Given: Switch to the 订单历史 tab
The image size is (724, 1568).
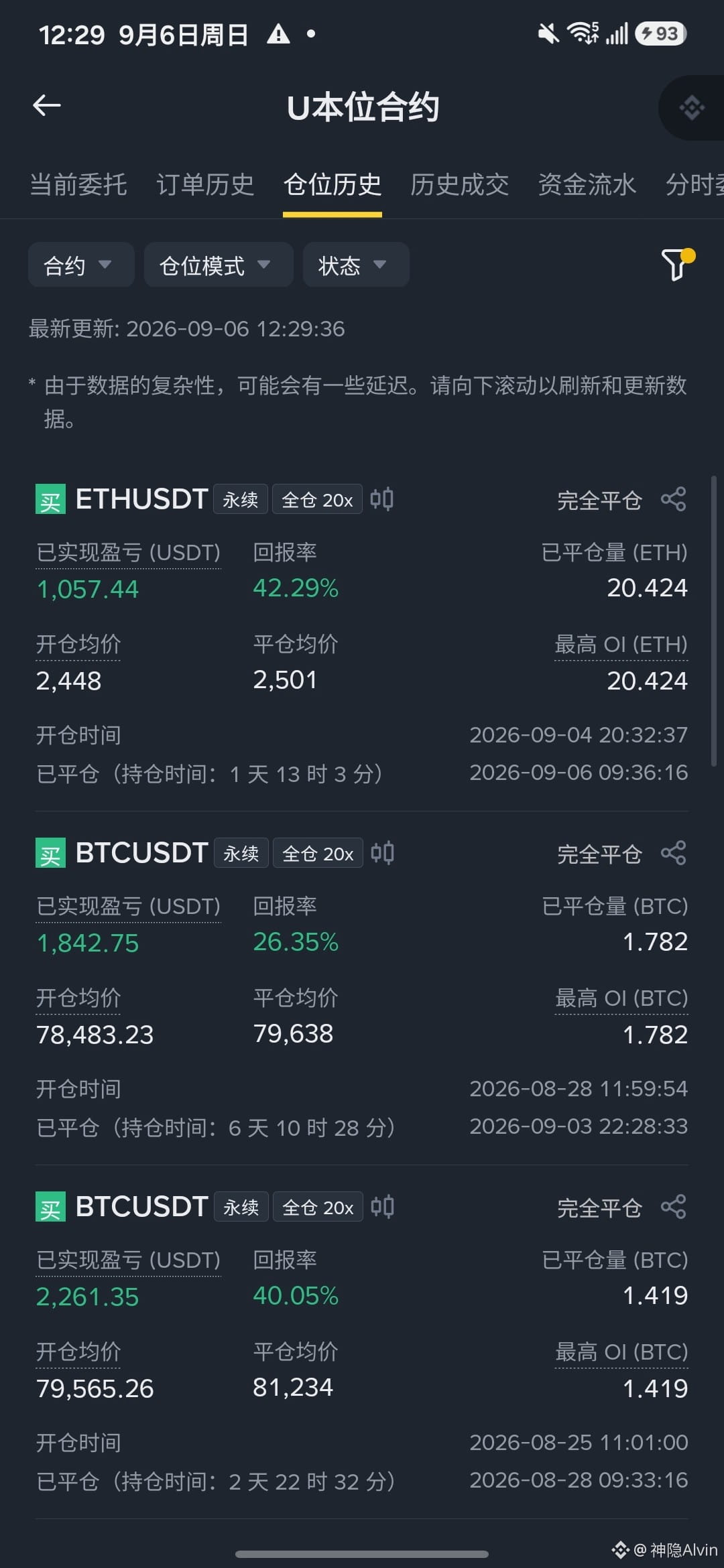Looking at the screenshot, I should click(205, 184).
